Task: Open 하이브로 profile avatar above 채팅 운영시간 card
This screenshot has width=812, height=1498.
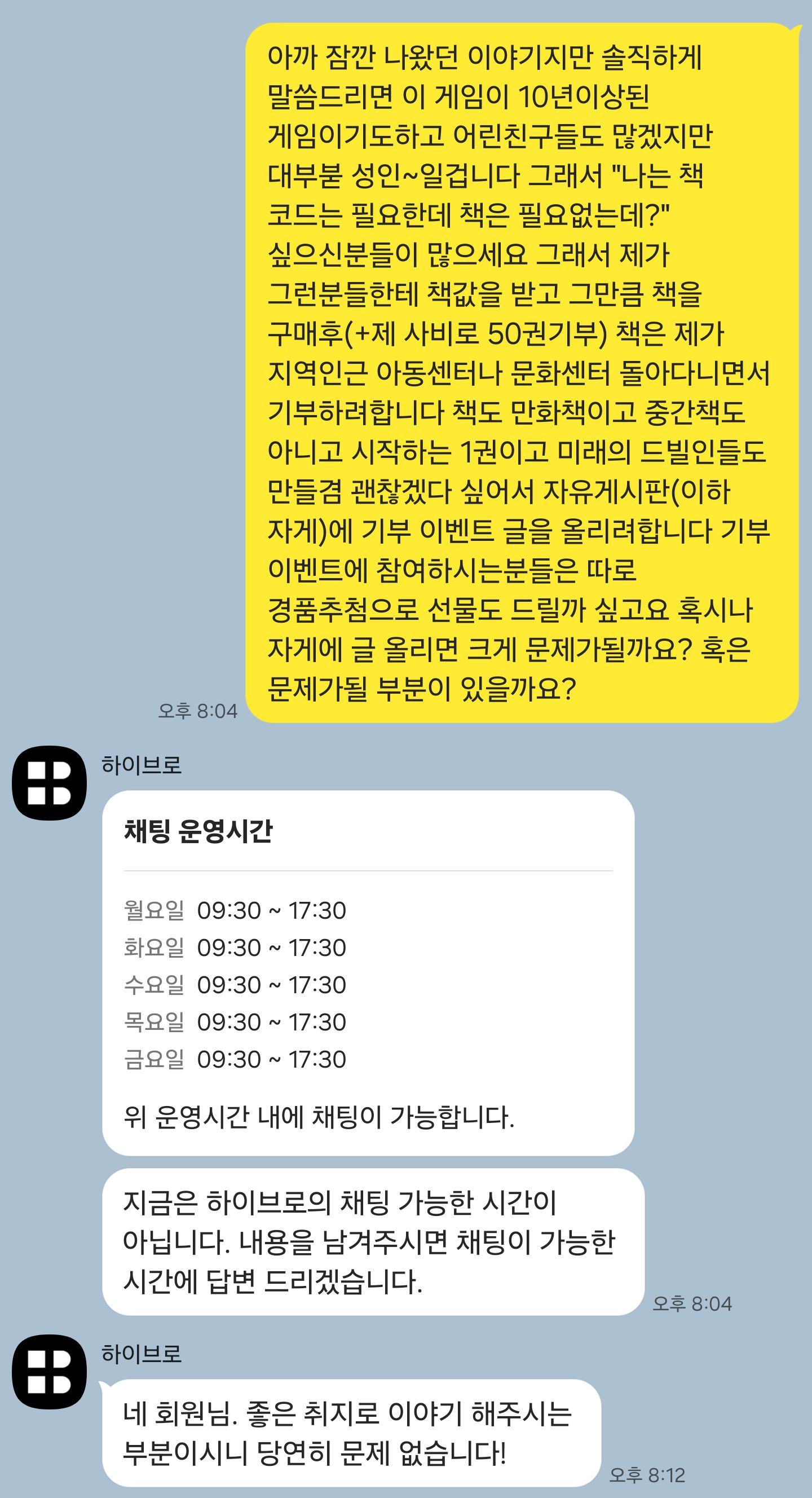Action: click(x=50, y=783)
